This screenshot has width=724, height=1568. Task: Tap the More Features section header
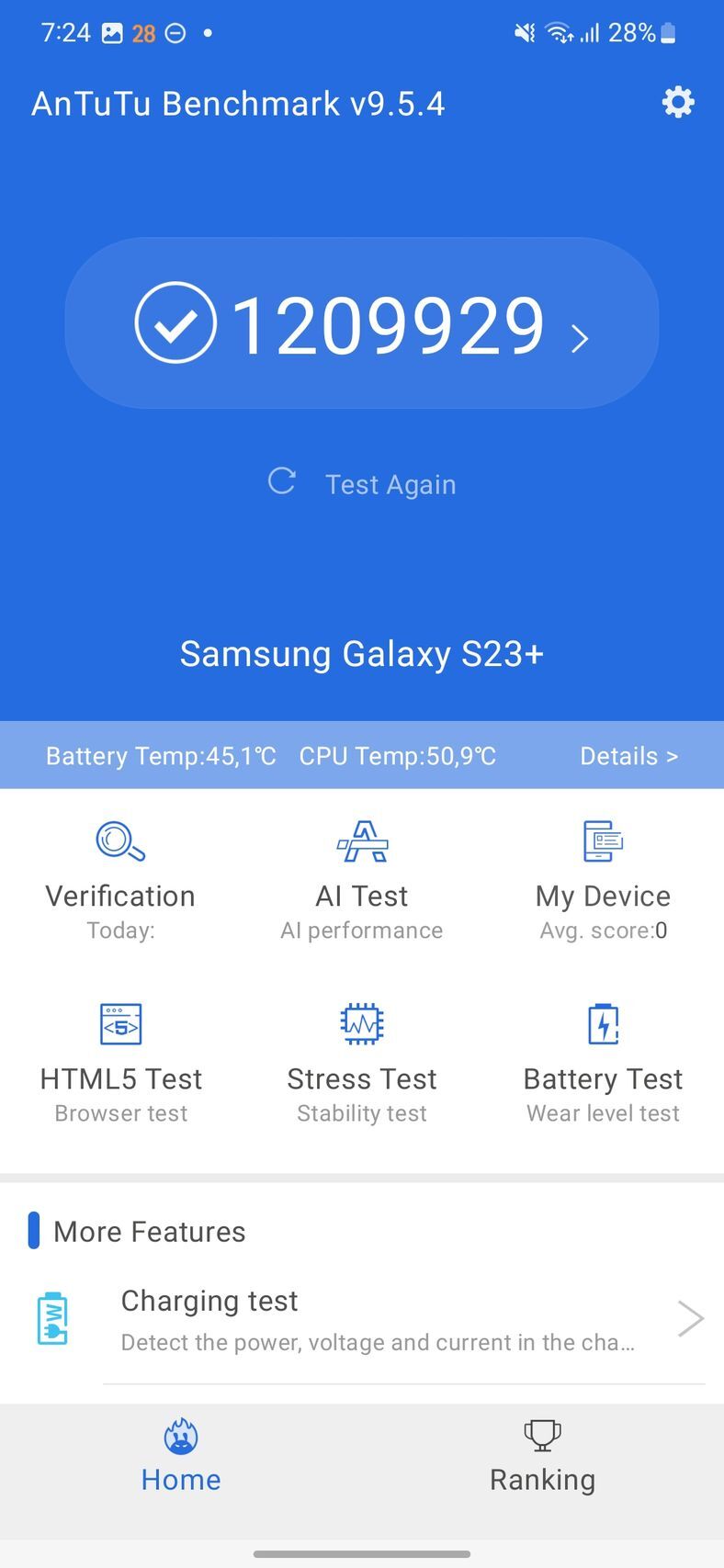coord(149,1231)
